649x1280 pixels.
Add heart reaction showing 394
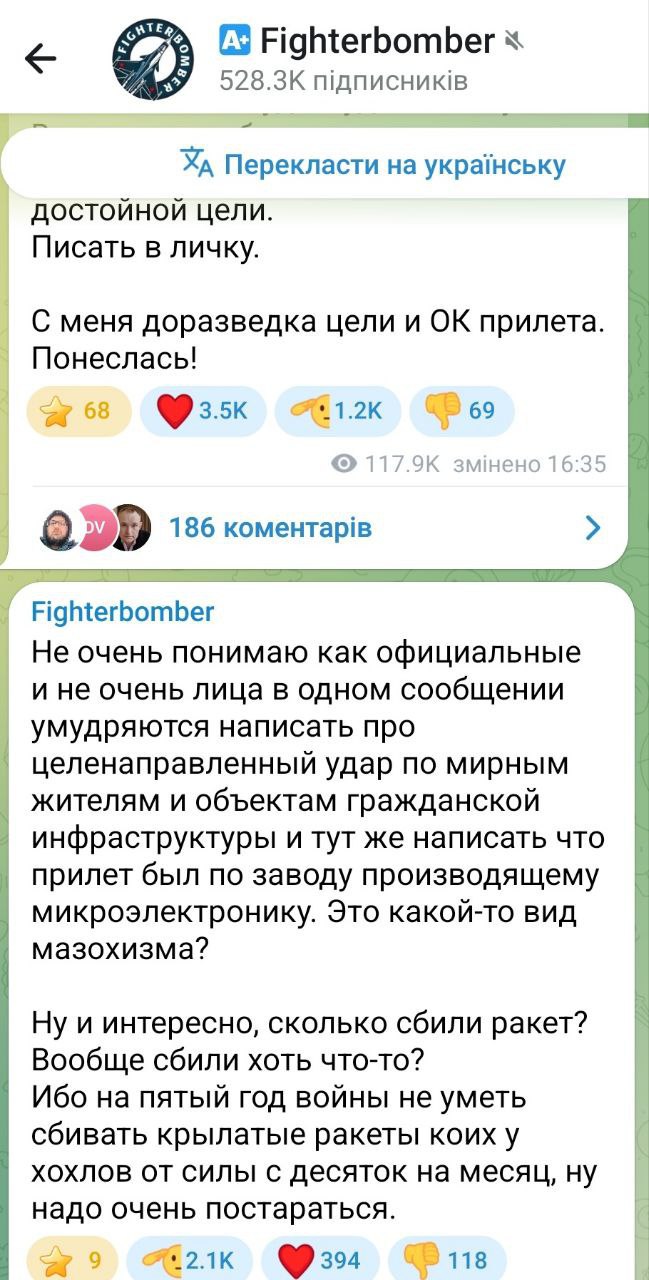click(322, 1260)
